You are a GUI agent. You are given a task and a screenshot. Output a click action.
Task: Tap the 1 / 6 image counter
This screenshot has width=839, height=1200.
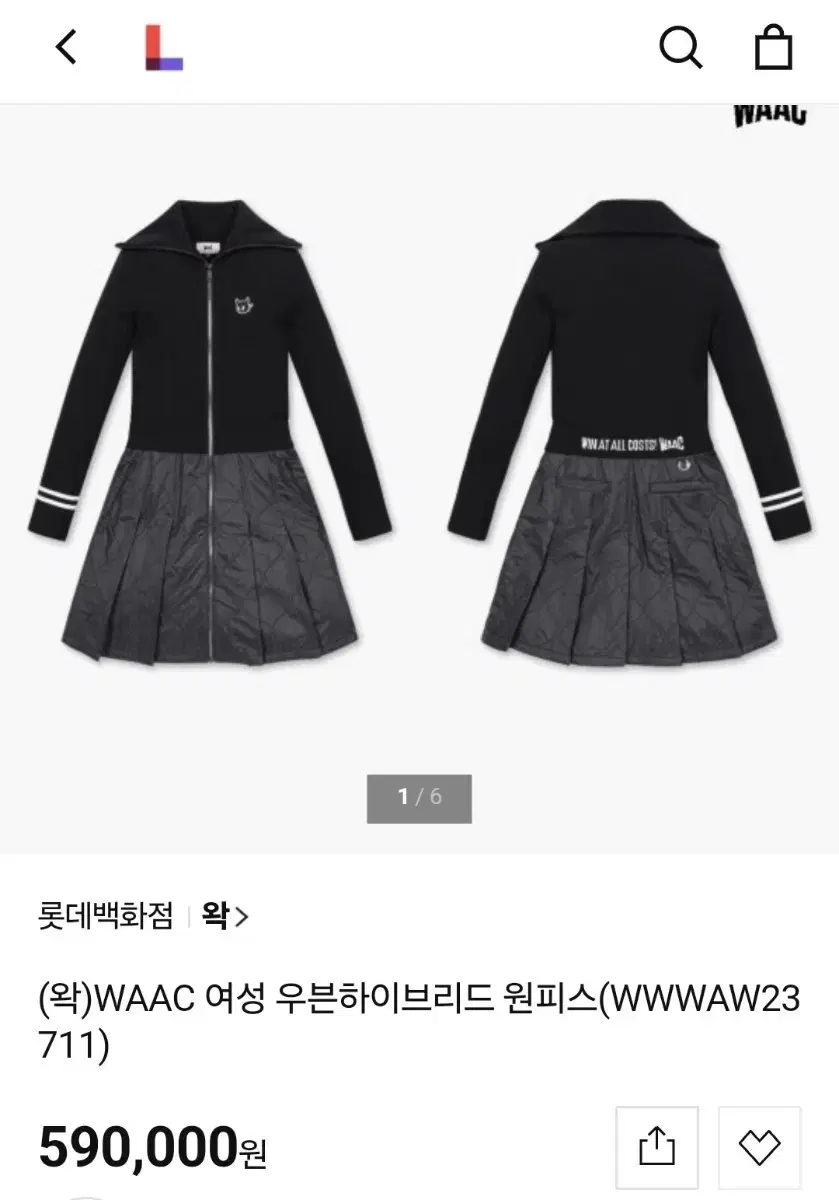click(419, 797)
